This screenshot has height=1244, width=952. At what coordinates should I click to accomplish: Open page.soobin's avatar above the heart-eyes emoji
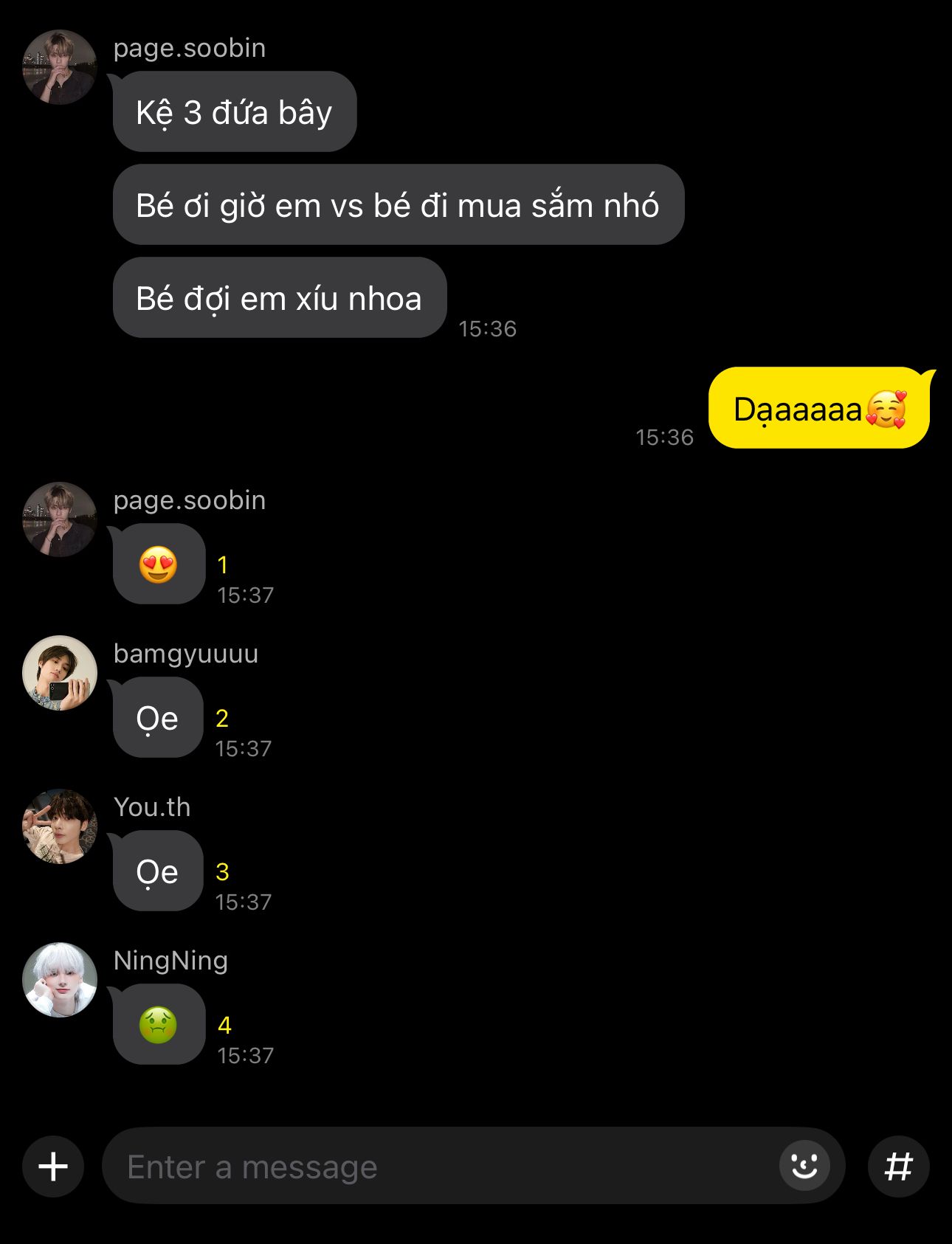coord(60,519)
